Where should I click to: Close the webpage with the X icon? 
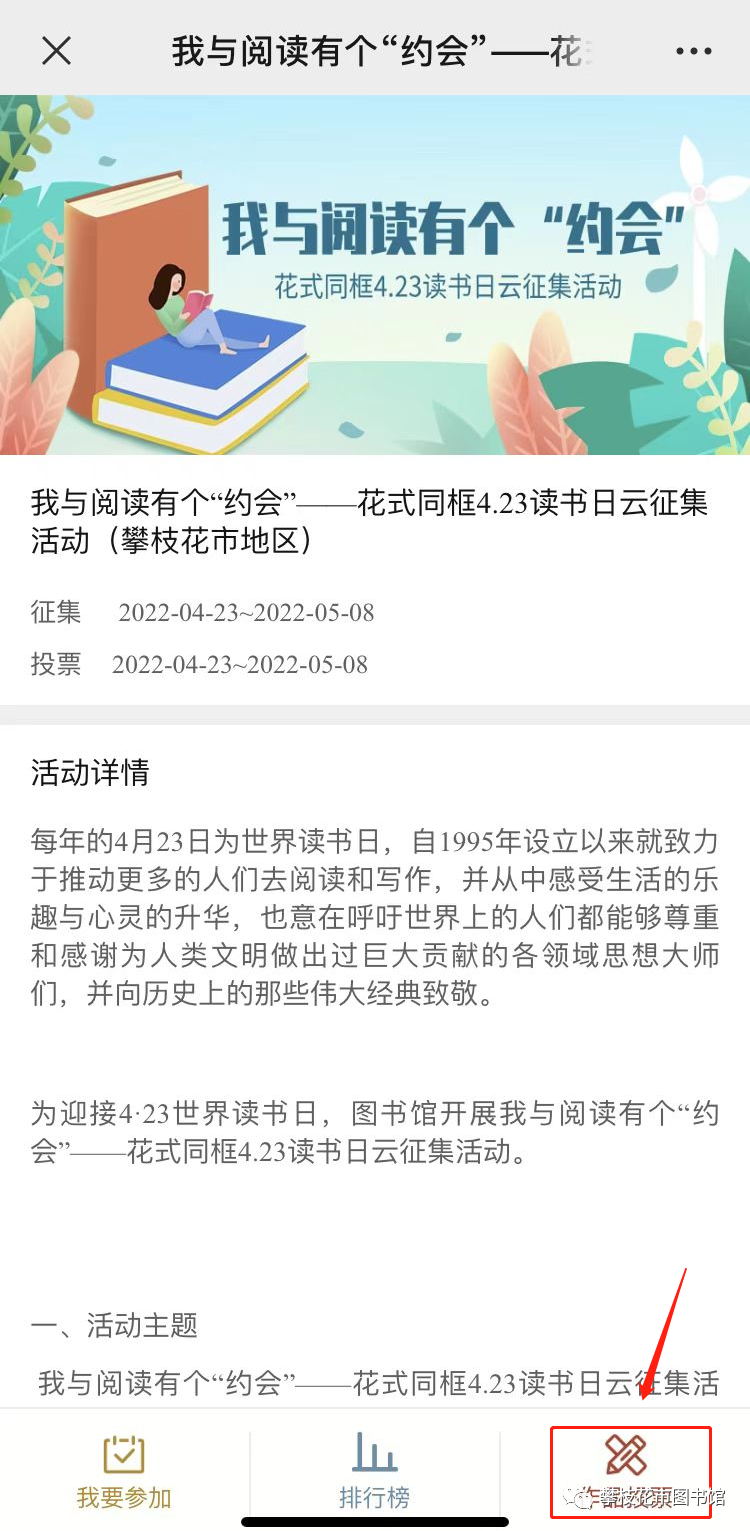point(56,50)
